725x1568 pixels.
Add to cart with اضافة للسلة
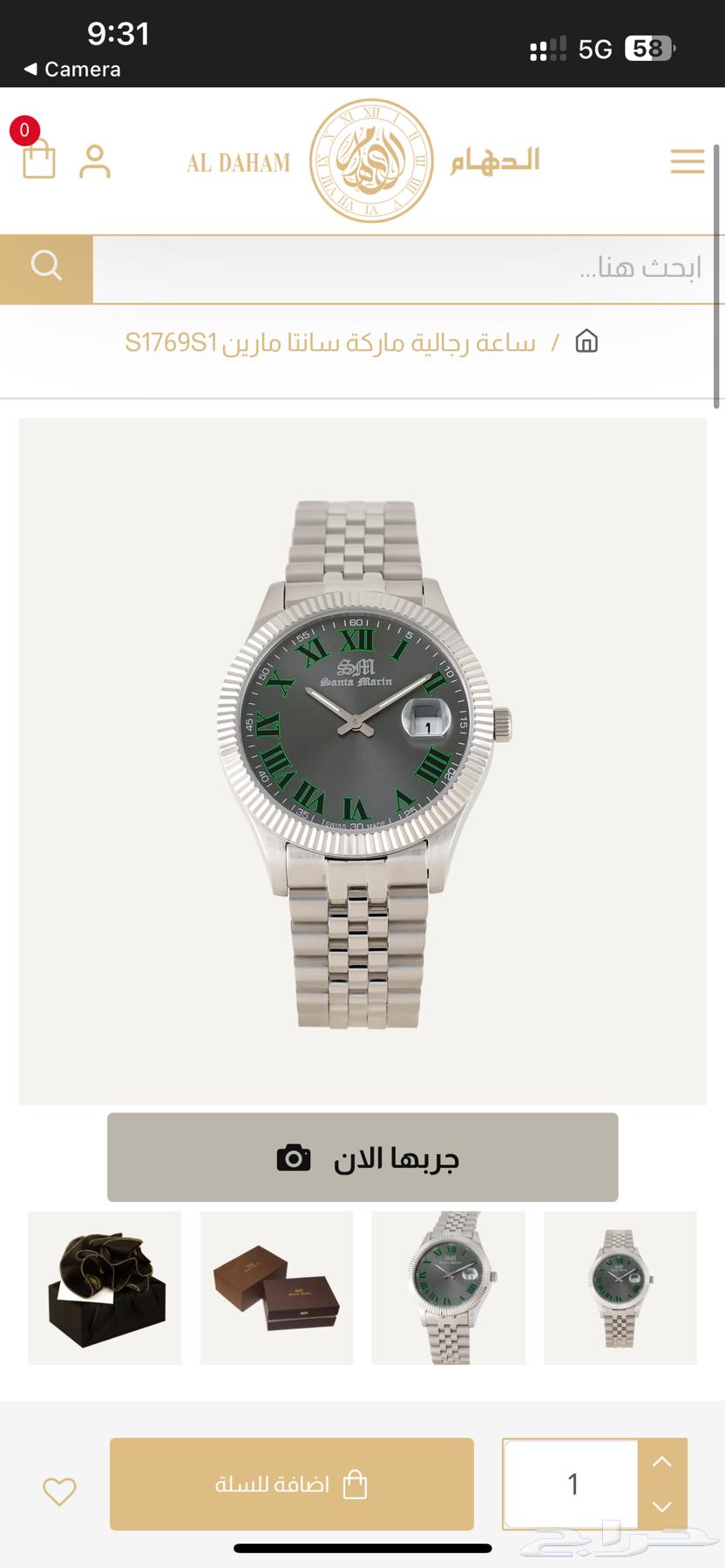[x=292, y=1484]
